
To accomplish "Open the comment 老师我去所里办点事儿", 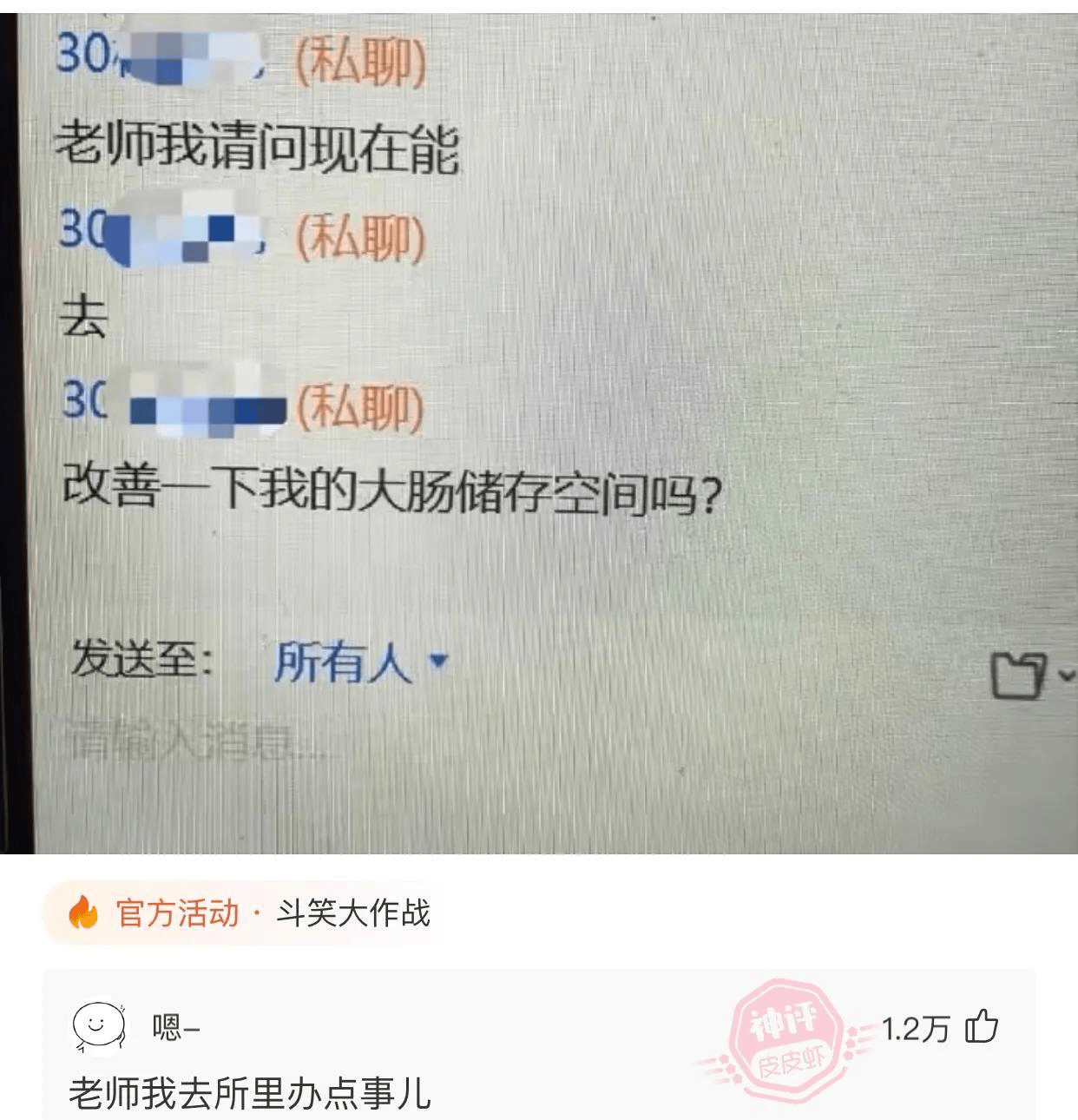I will (250, 1093).
